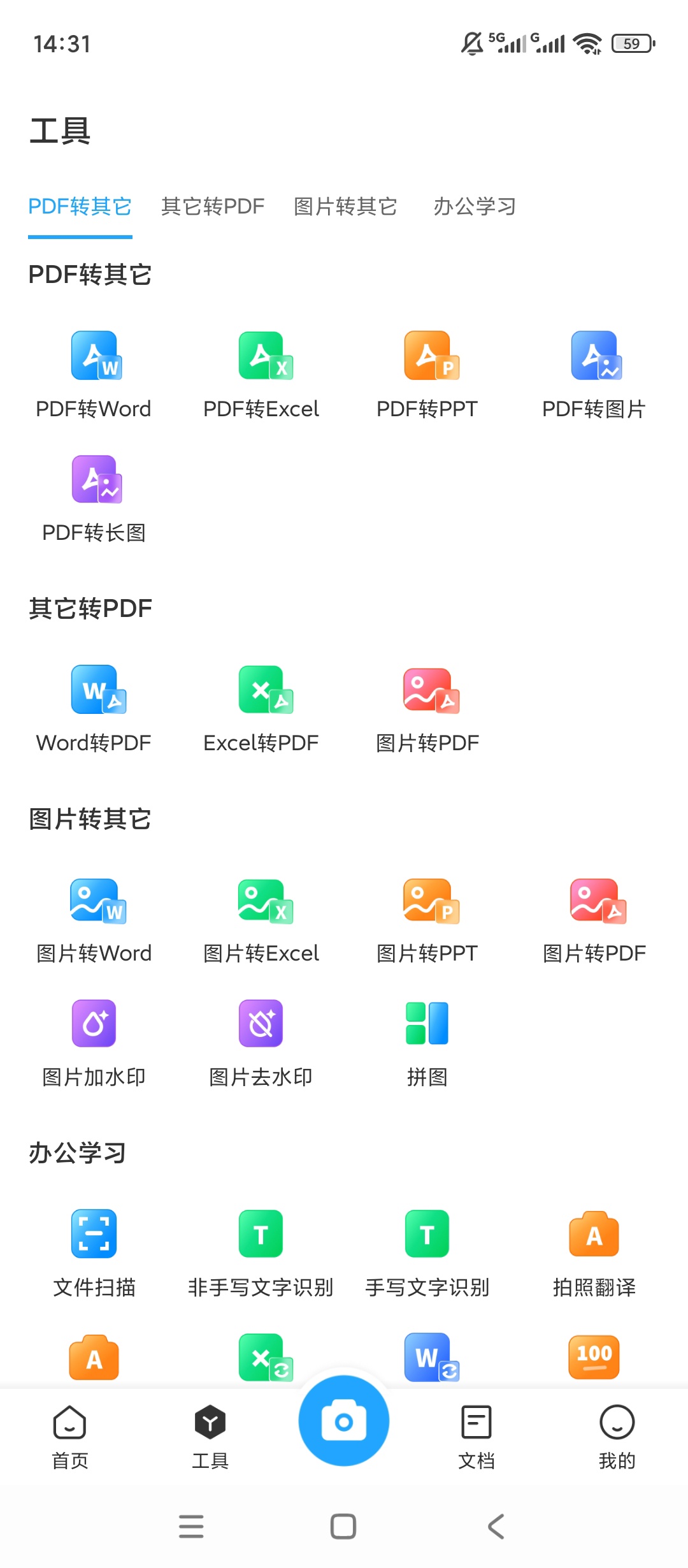Jump to the 办公学习 top tab
The height and width of the screenshot is (1568, 688).
(475, 207)
